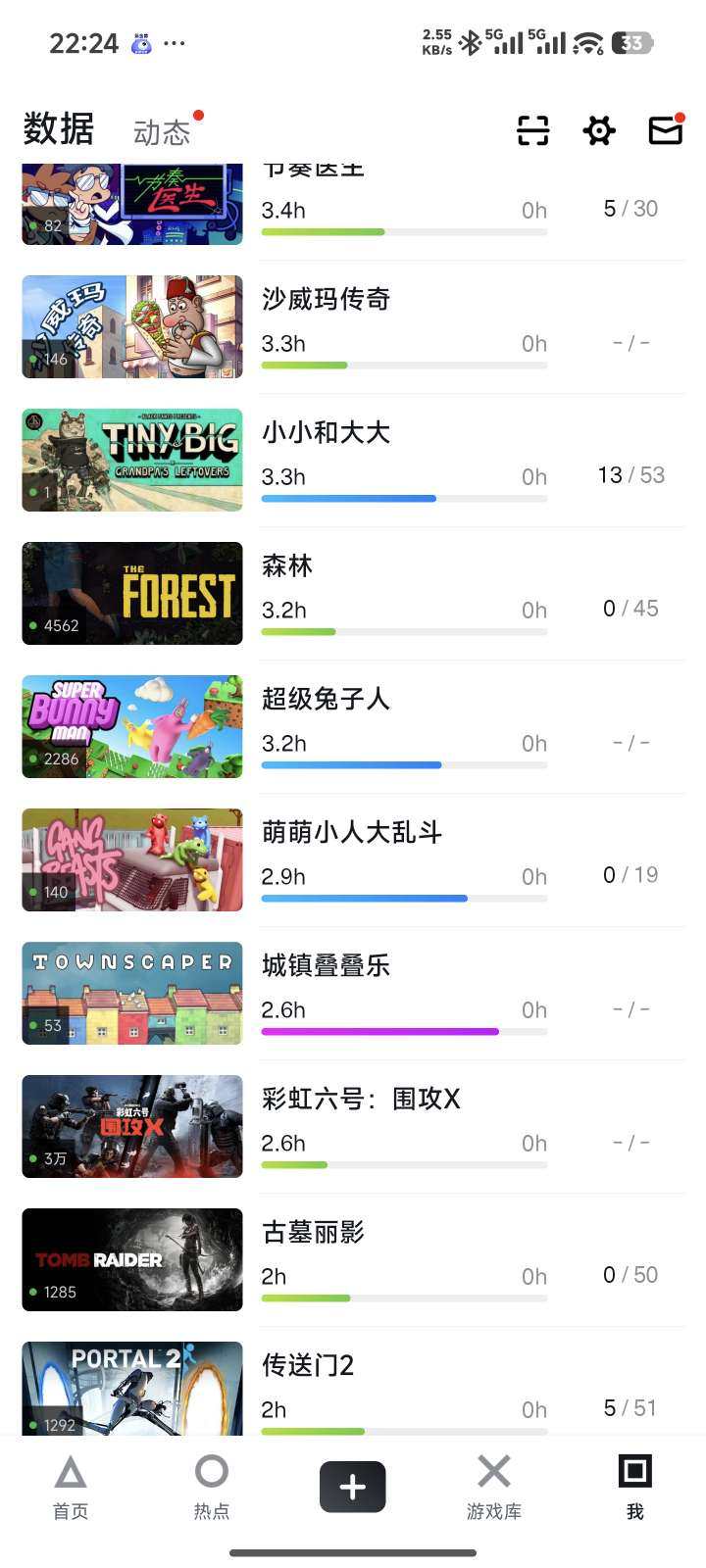Tap the TINY&BIG cover thumbnail
This screenshot has height=1568, width=706.
click(131, 460)
